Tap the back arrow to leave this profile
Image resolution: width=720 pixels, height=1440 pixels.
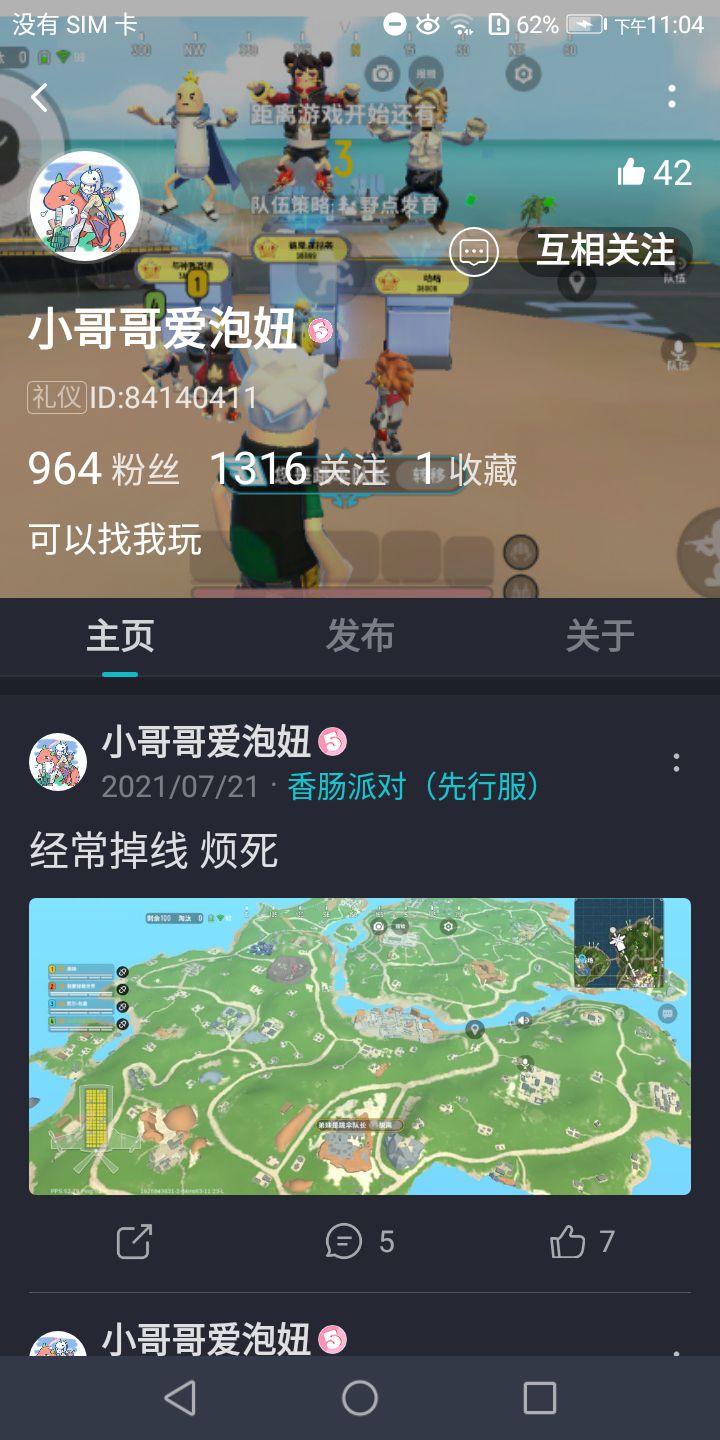pyautogui.click(x=40, y=96)
